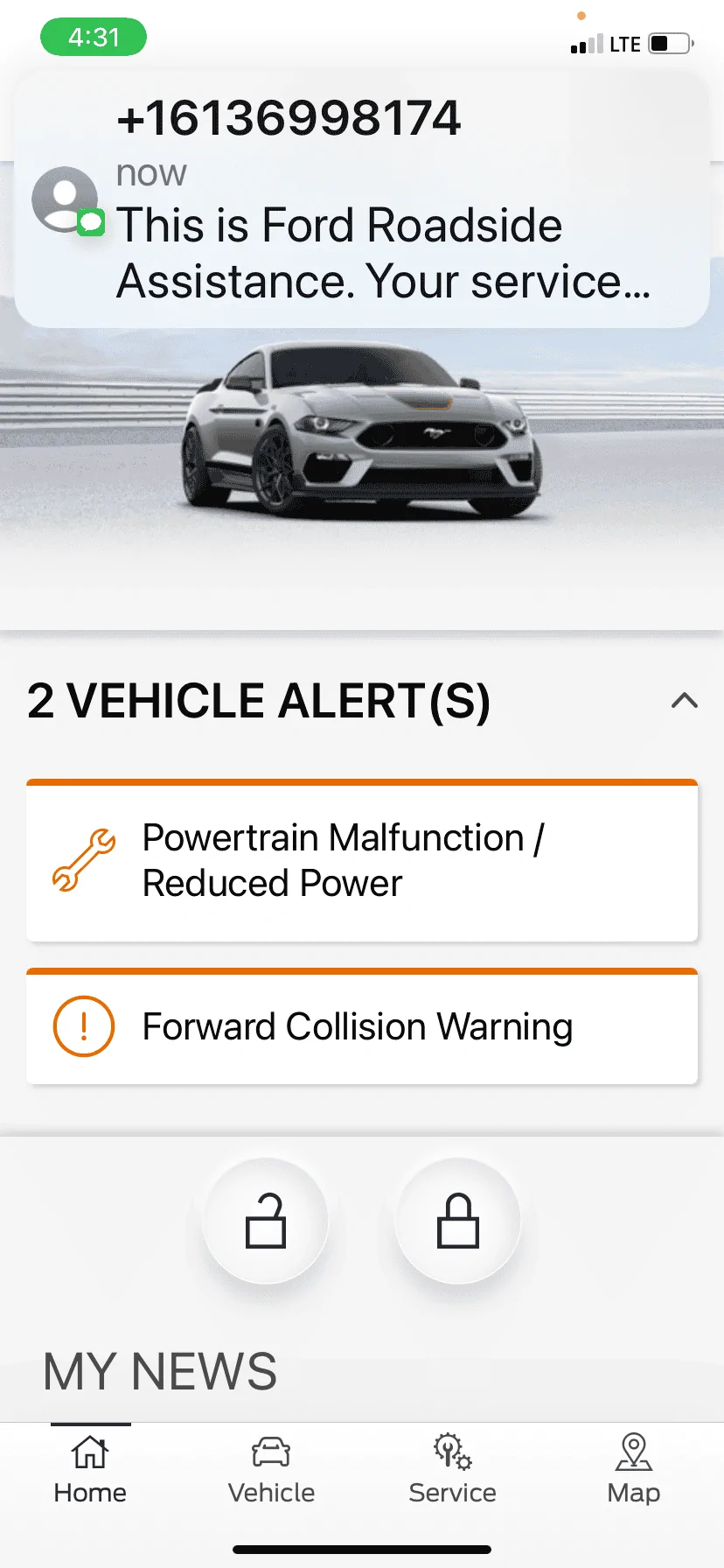Collapse the vehicle alerts section
The image size is (724, 1568).
(x=684, y=700)
